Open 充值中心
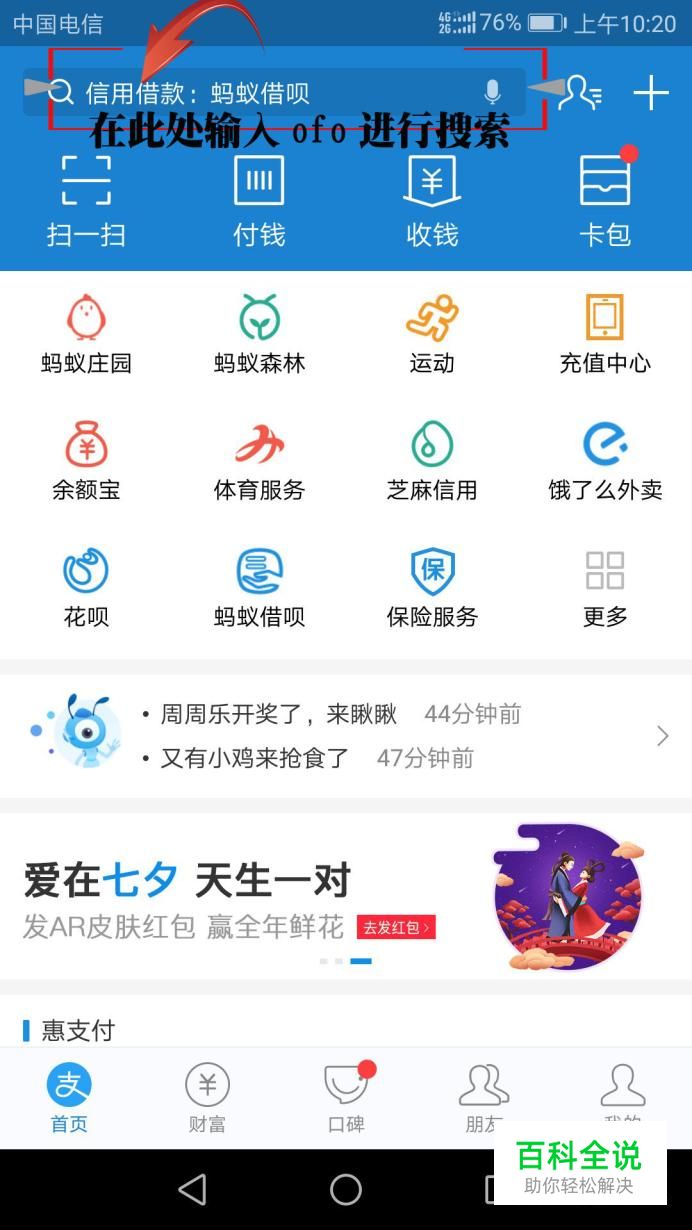Screen dimensions: 692x1230 [x=605, y=334]
